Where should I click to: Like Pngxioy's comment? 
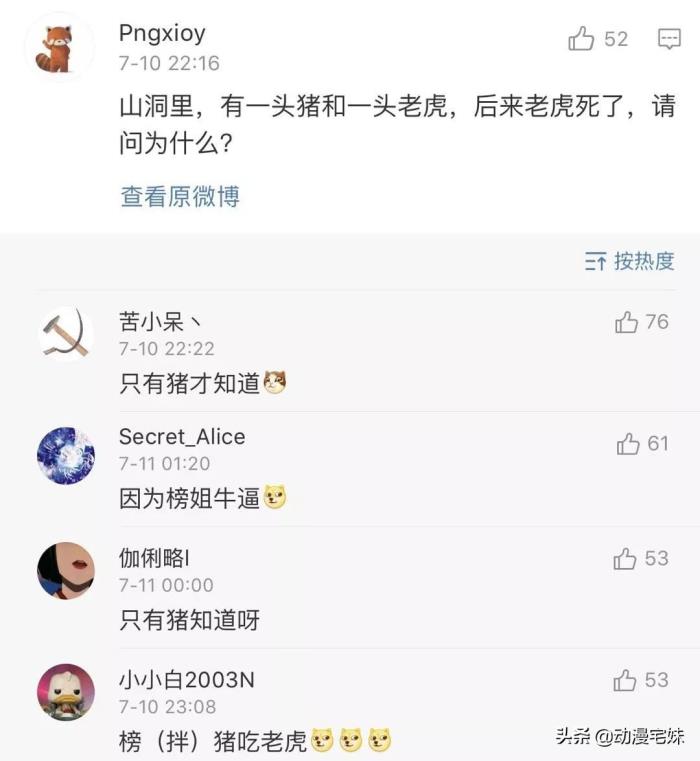(x=582, y=39)
